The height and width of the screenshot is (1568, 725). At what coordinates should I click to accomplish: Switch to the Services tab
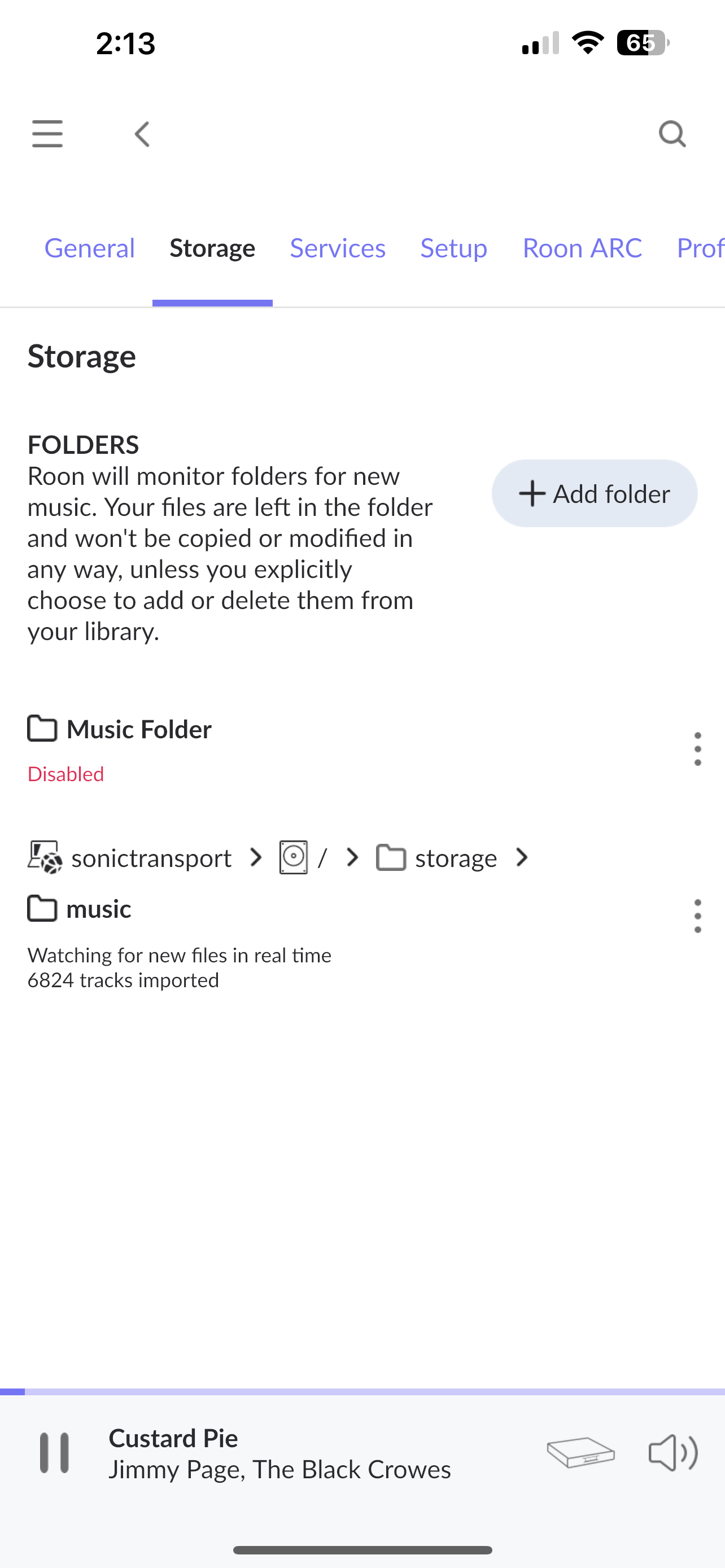click(338, 248)
